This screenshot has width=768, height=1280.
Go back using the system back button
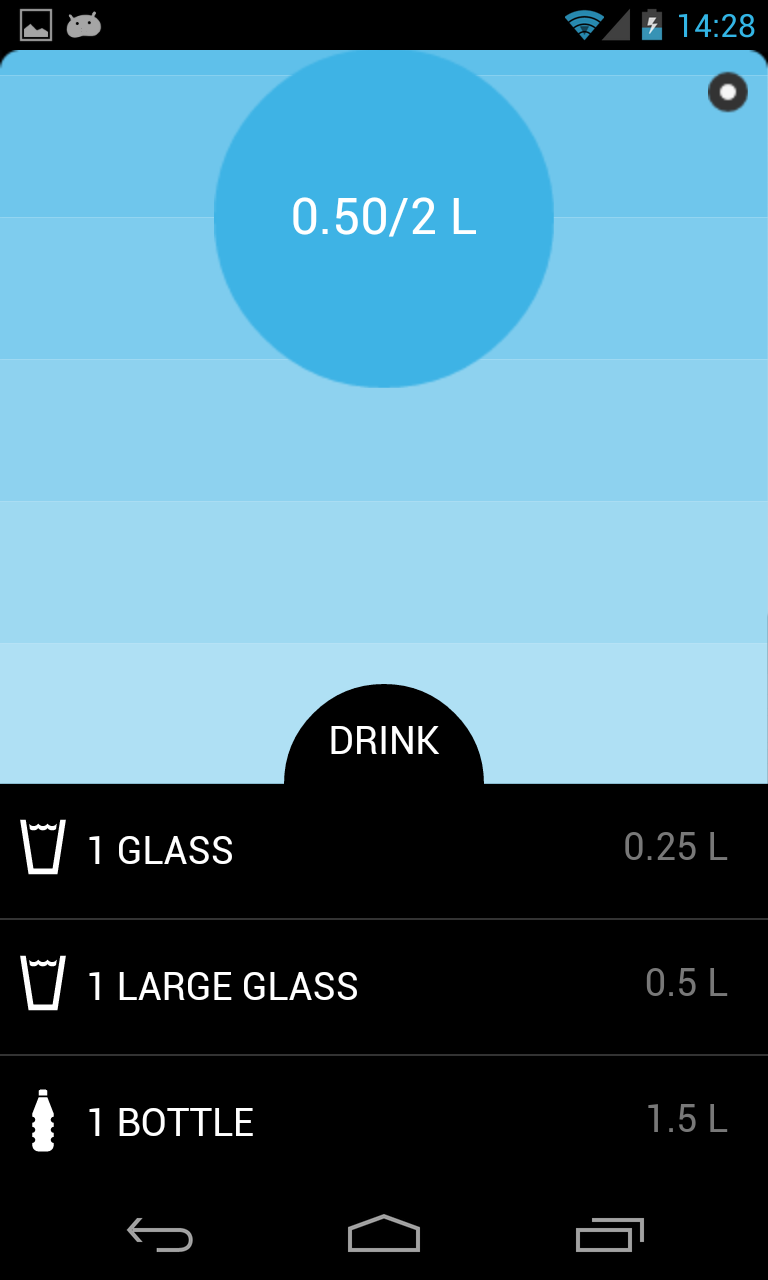(160, 1235)
